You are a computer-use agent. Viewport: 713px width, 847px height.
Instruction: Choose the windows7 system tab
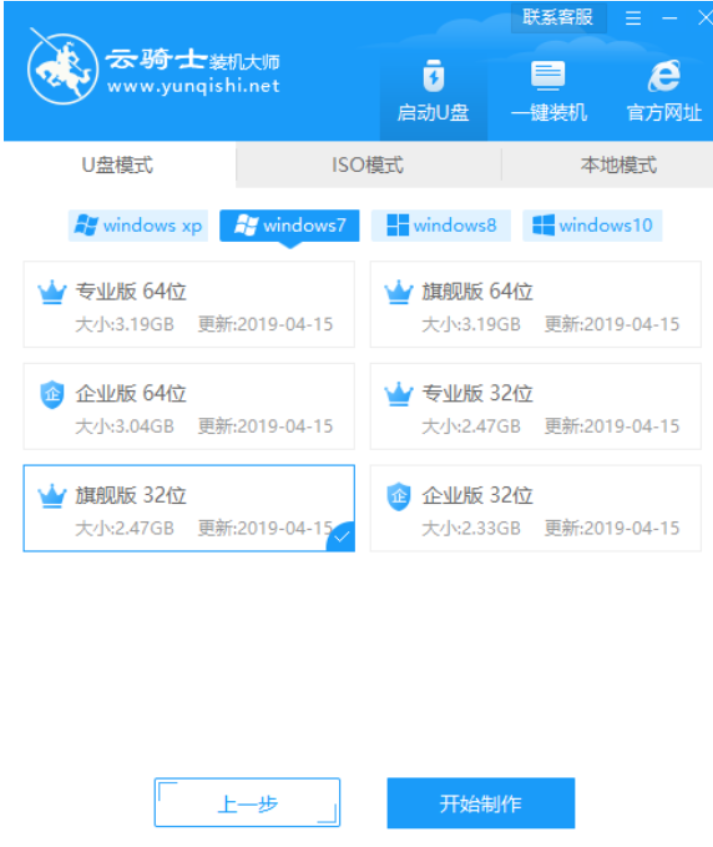click(290, 226)
